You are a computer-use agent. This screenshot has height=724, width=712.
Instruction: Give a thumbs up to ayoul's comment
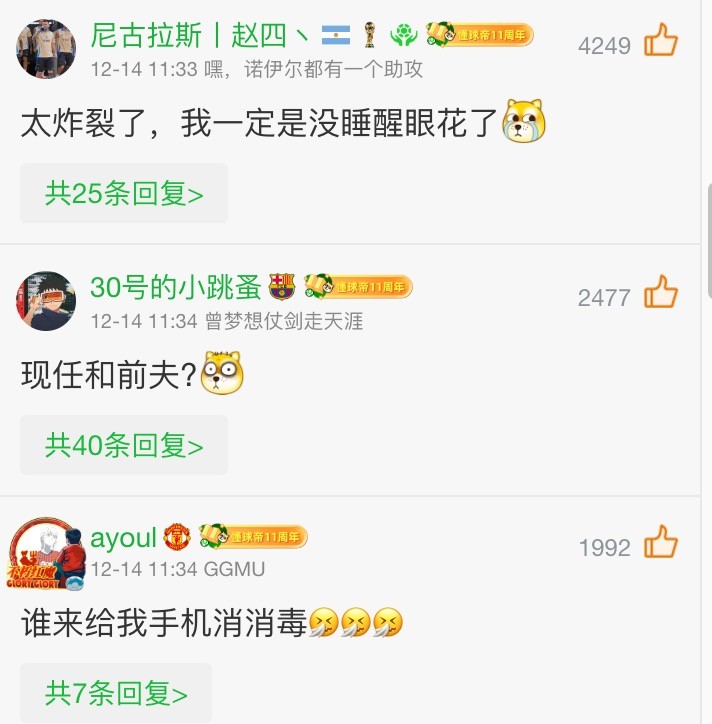coord(660,545)
